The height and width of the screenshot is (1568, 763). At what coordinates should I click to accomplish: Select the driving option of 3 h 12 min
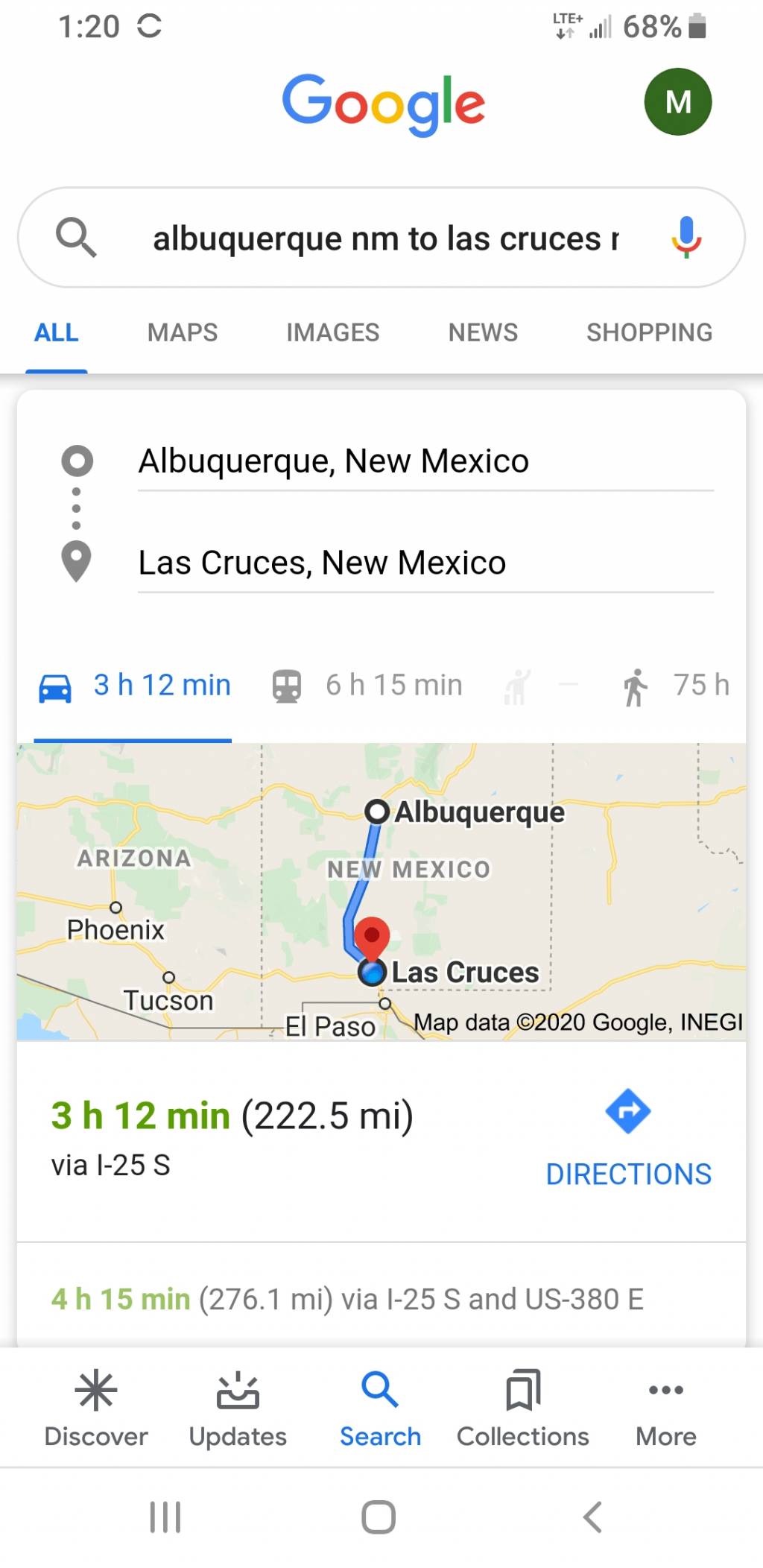click(135, 686)
